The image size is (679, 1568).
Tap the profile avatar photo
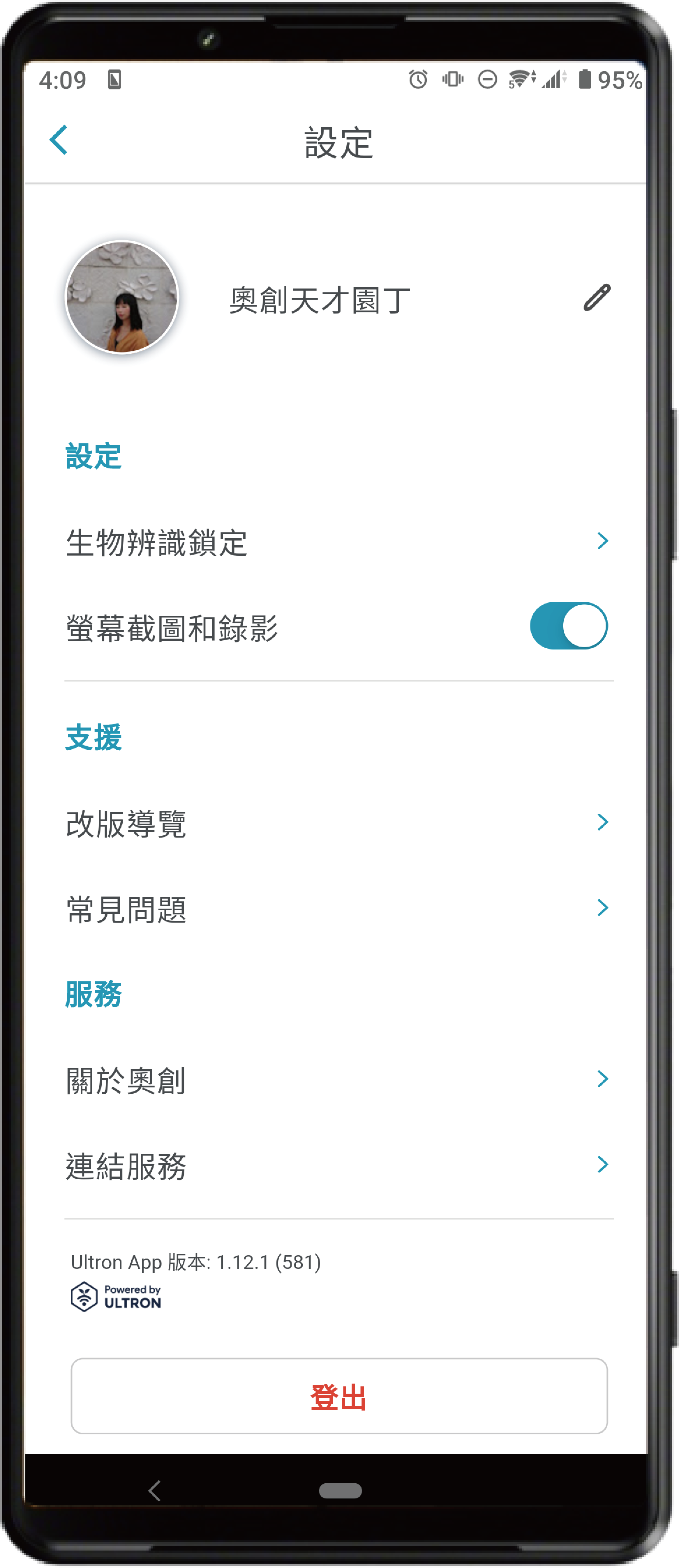[122, 298]
